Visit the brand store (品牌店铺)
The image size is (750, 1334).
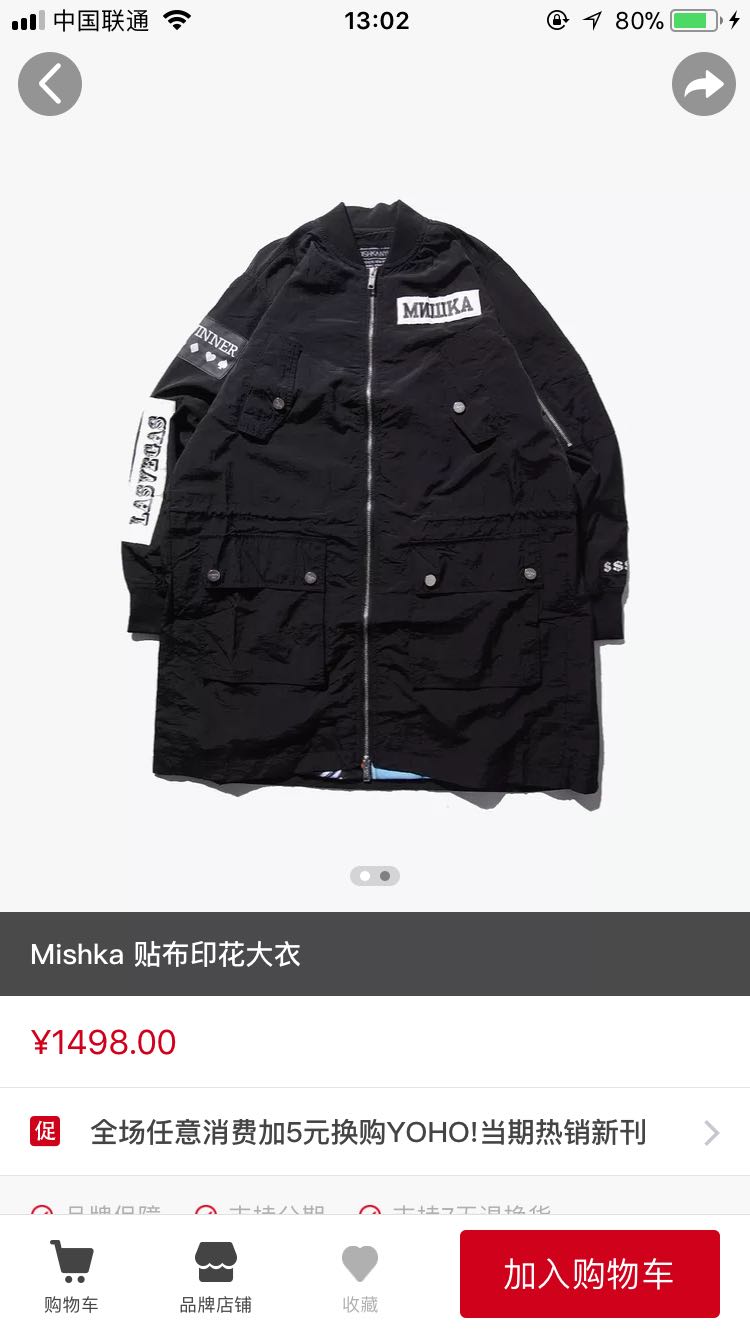pyautogui.click(x=216, y=1276)
